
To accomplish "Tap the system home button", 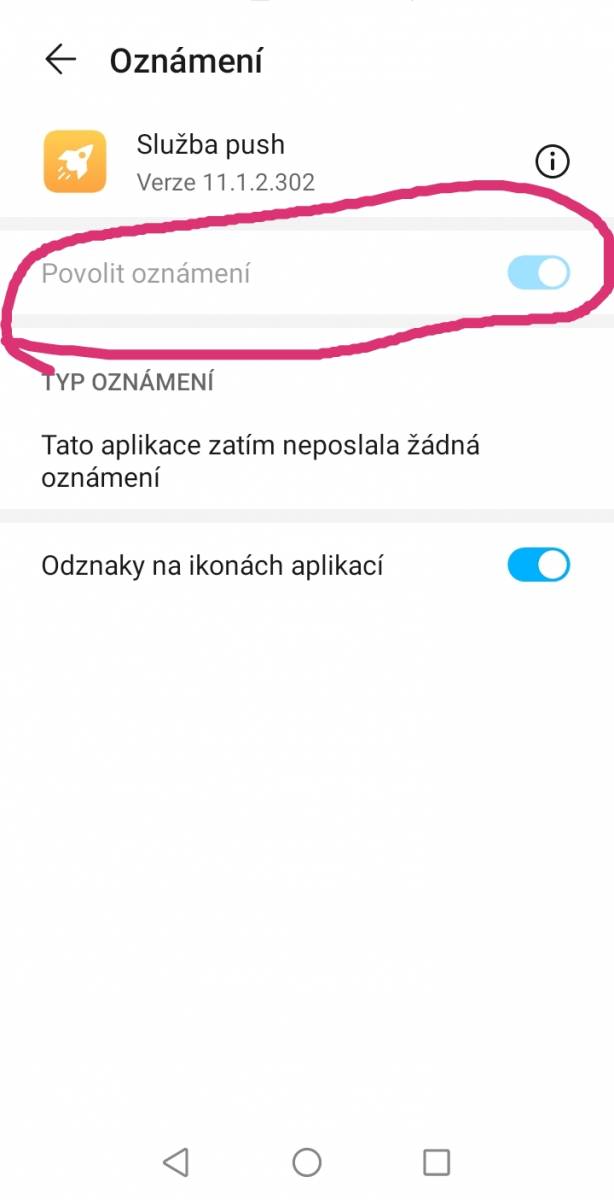I will 307,1161.
